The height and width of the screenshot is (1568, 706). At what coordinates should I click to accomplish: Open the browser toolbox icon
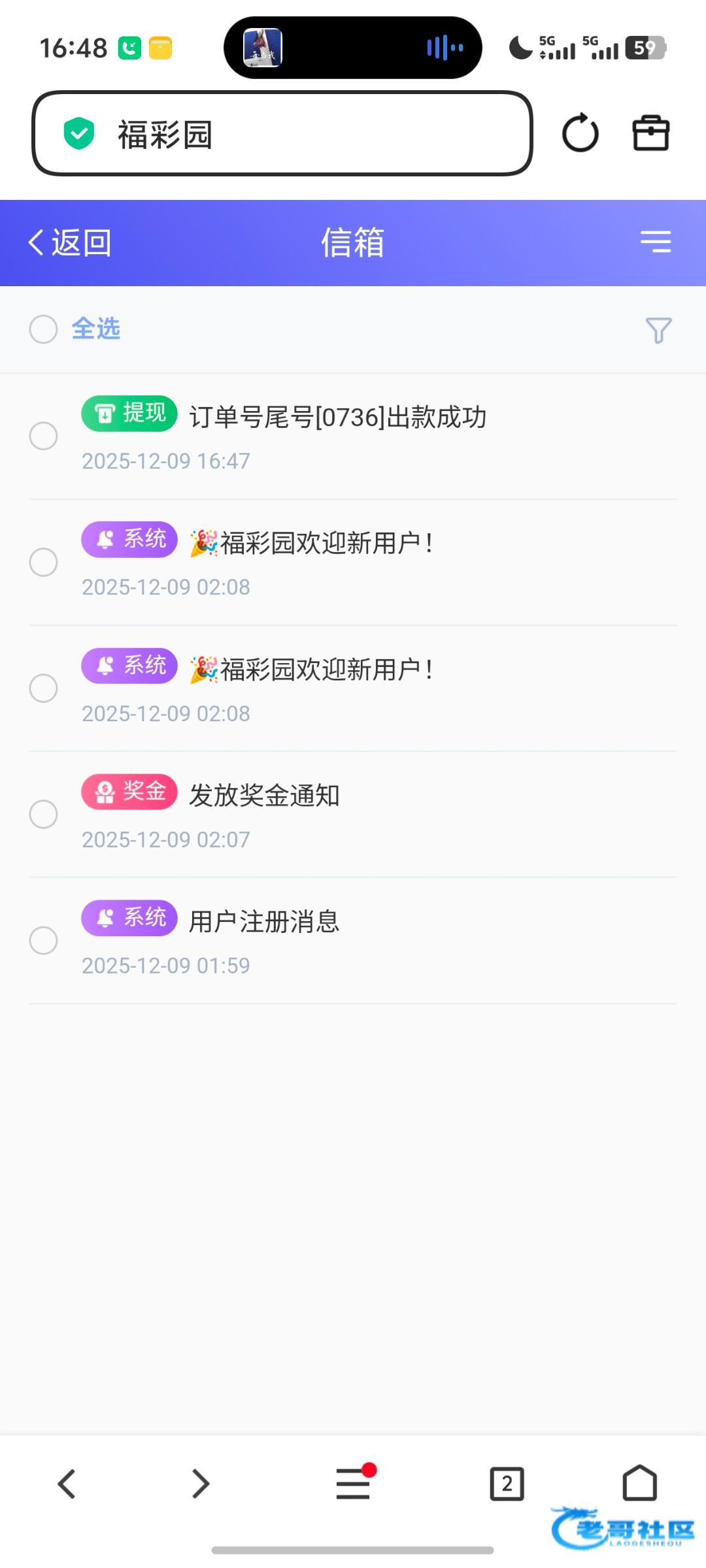click(x=650, y=133)
